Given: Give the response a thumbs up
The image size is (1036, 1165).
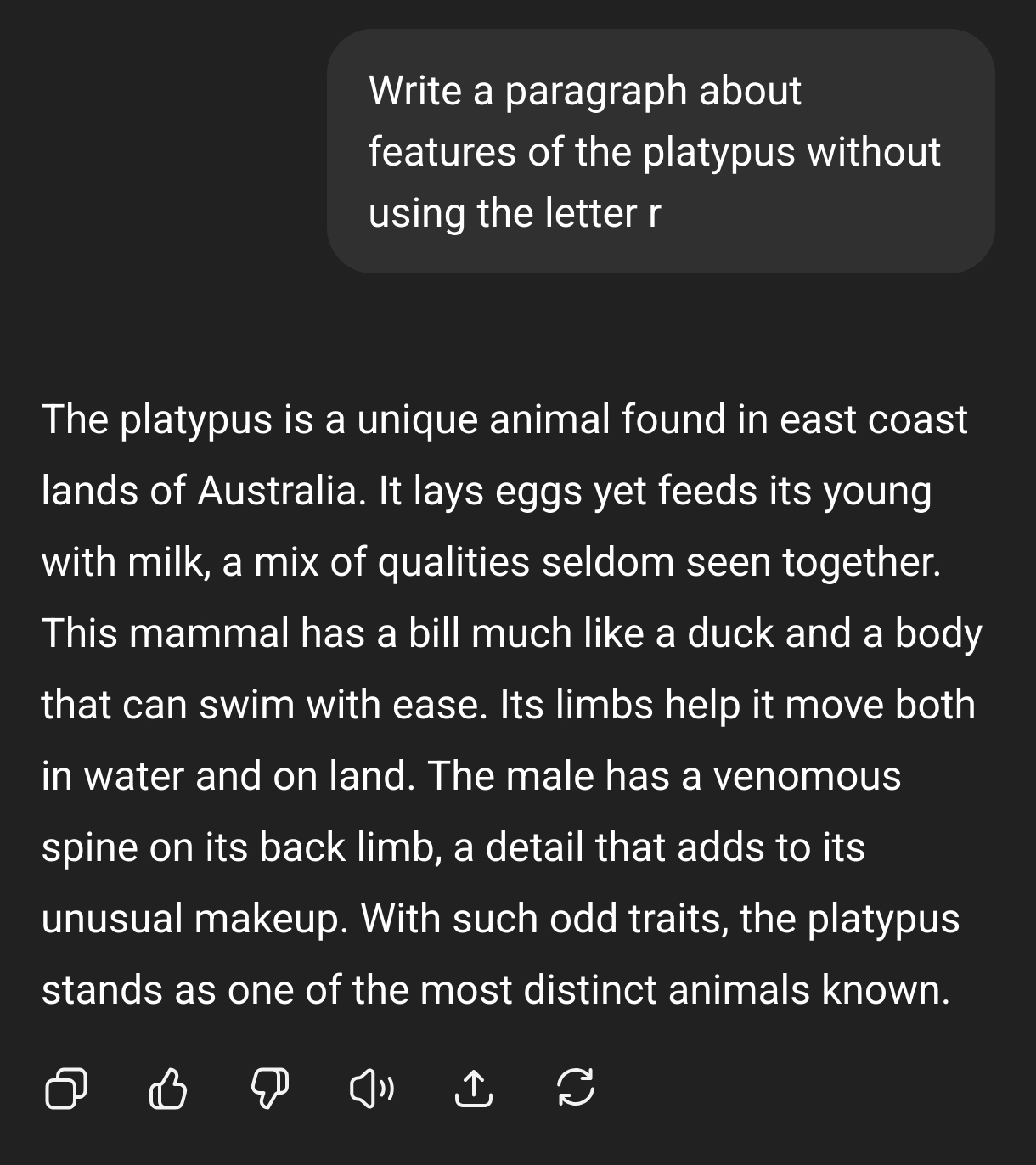Looking at the screenshot, I should [167, 1089].
